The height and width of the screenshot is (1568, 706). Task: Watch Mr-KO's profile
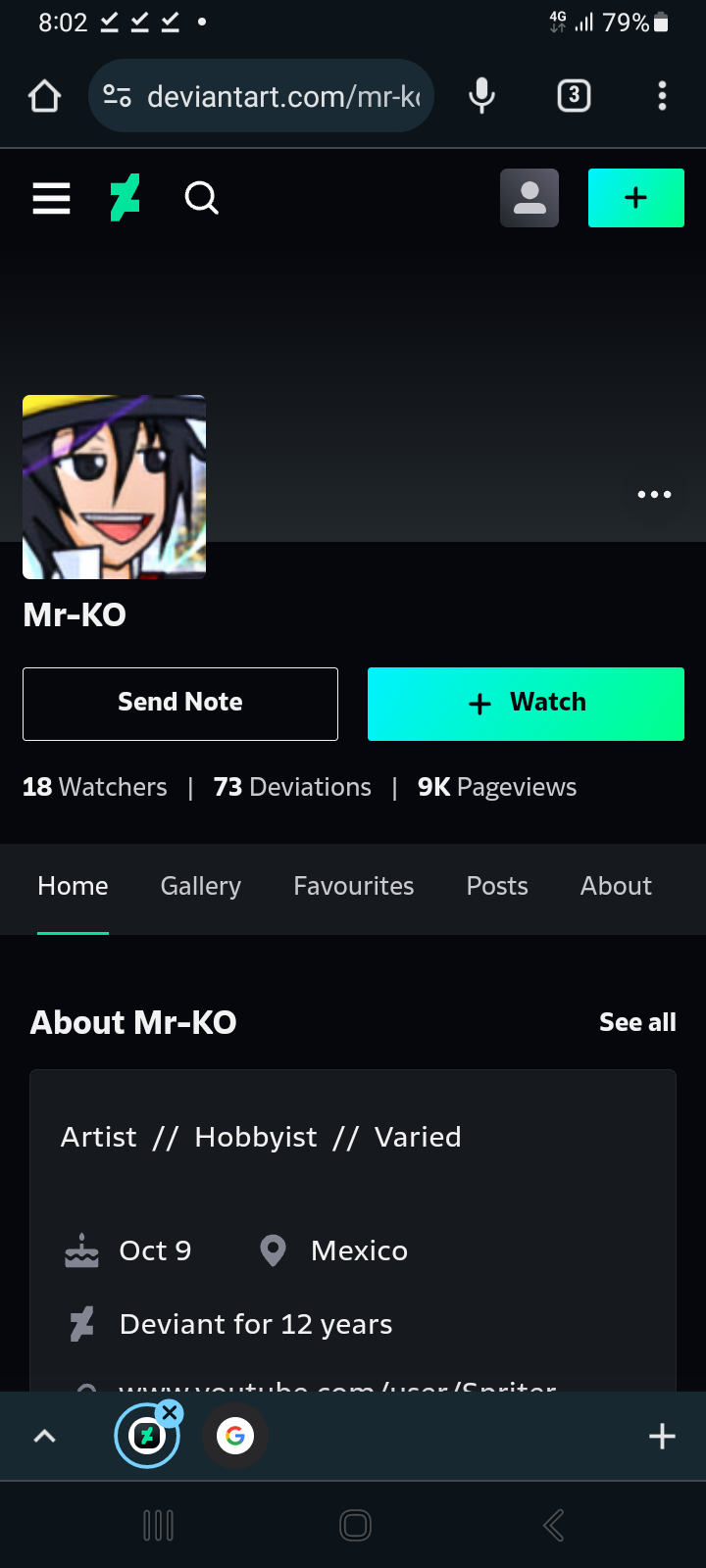pyautogui.click(x=526, y=703)
